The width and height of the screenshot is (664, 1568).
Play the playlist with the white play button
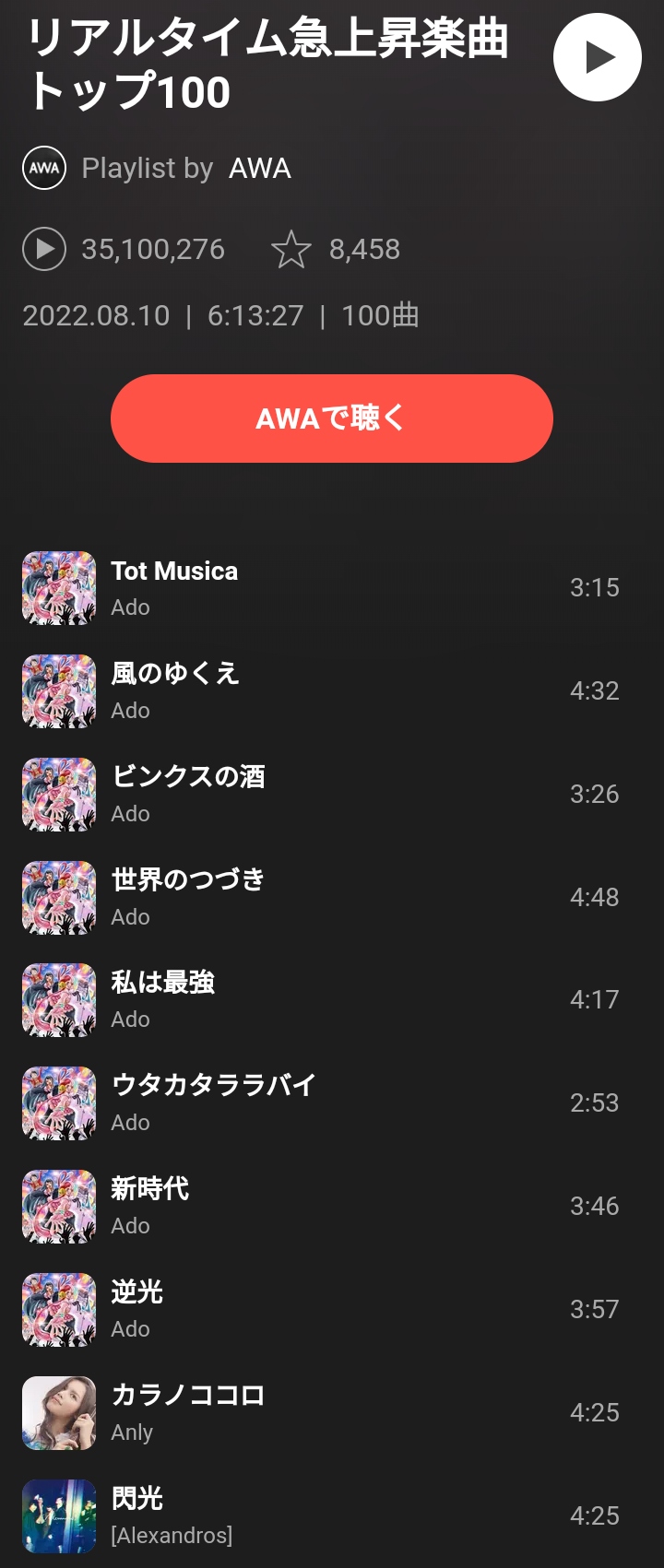[597, 57]
